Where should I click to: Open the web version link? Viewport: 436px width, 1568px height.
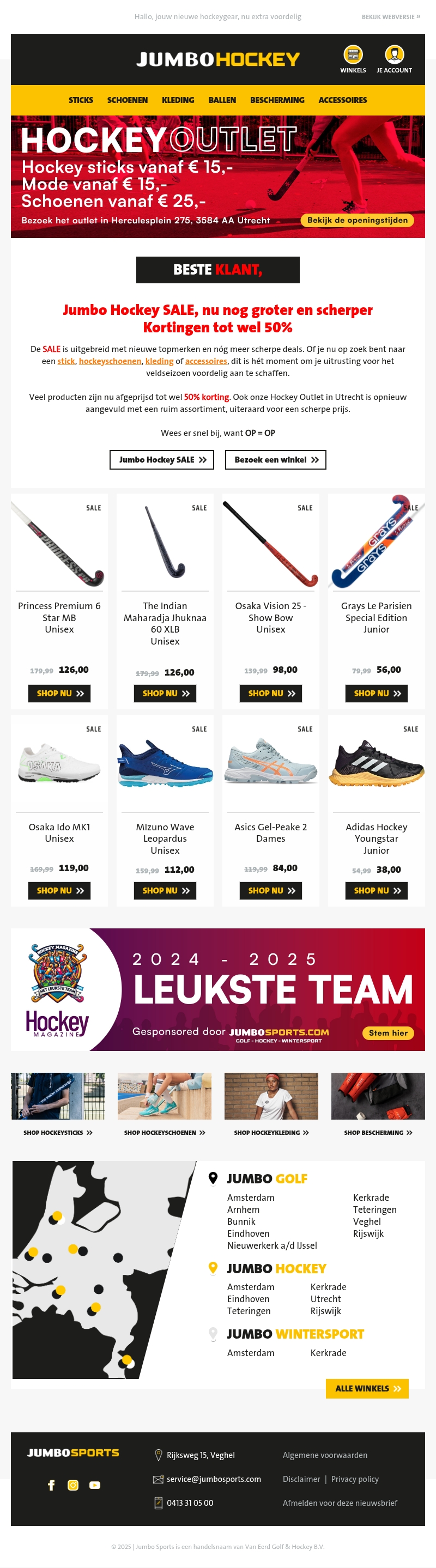[390, 16]
